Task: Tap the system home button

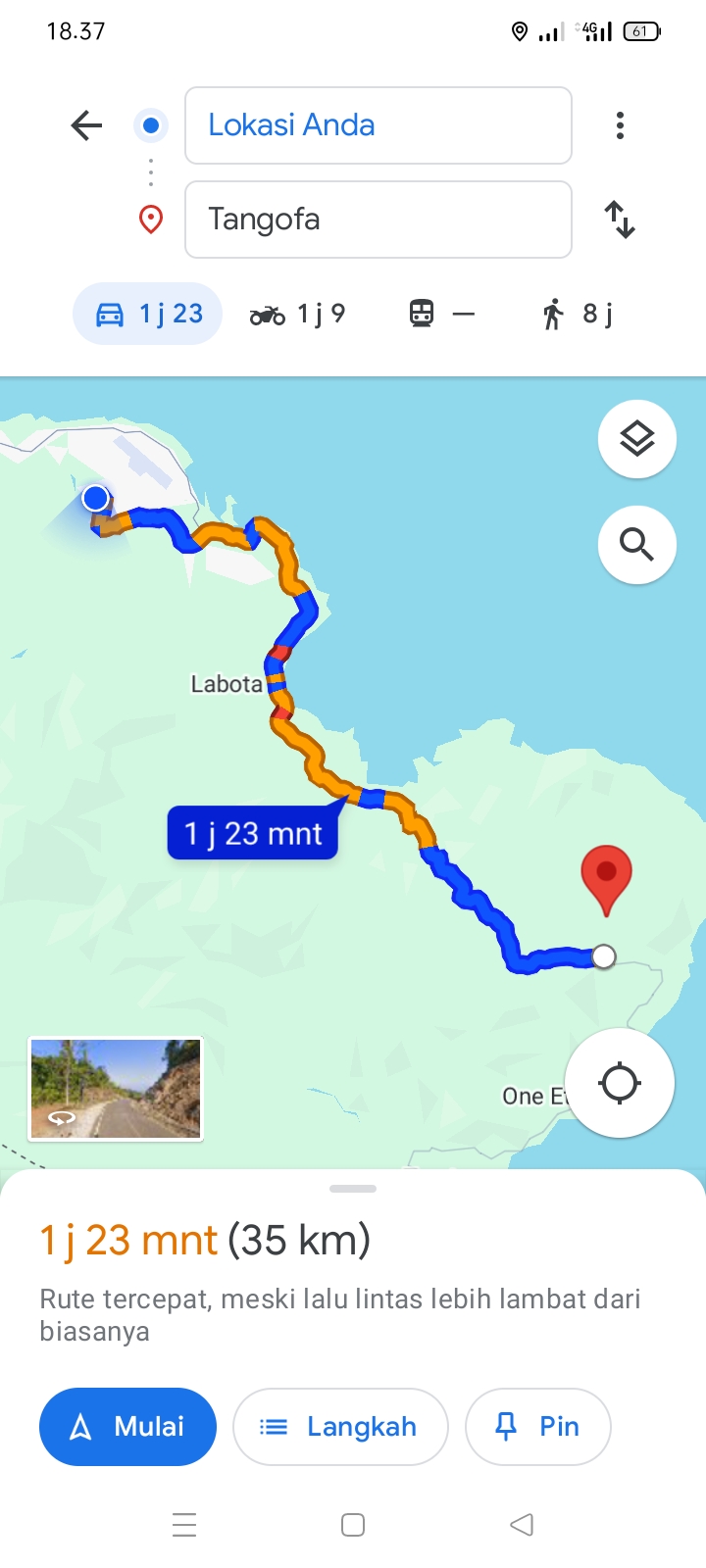Action: point(353,1525)
